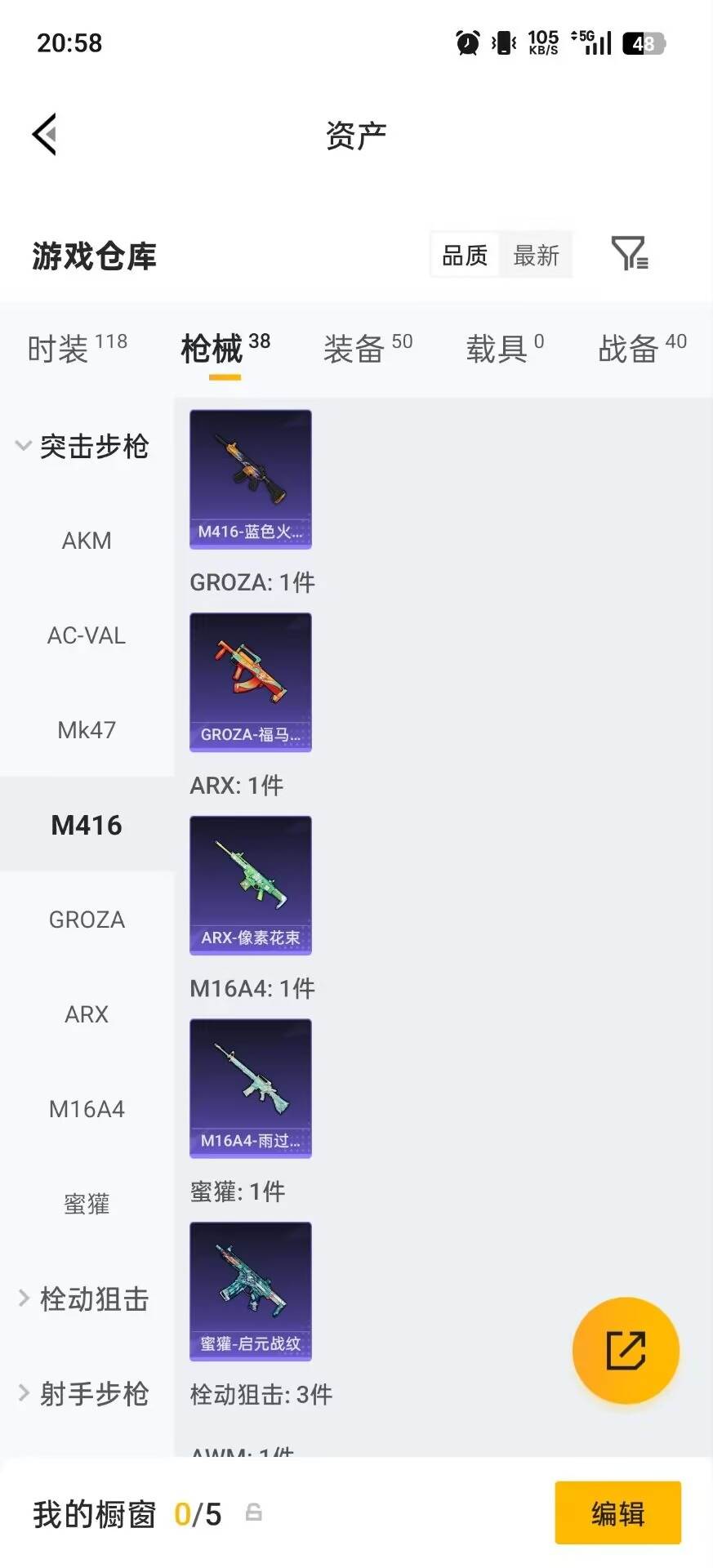
Task: Select AKM in the weapon sidebar
Action: [87, 541]
